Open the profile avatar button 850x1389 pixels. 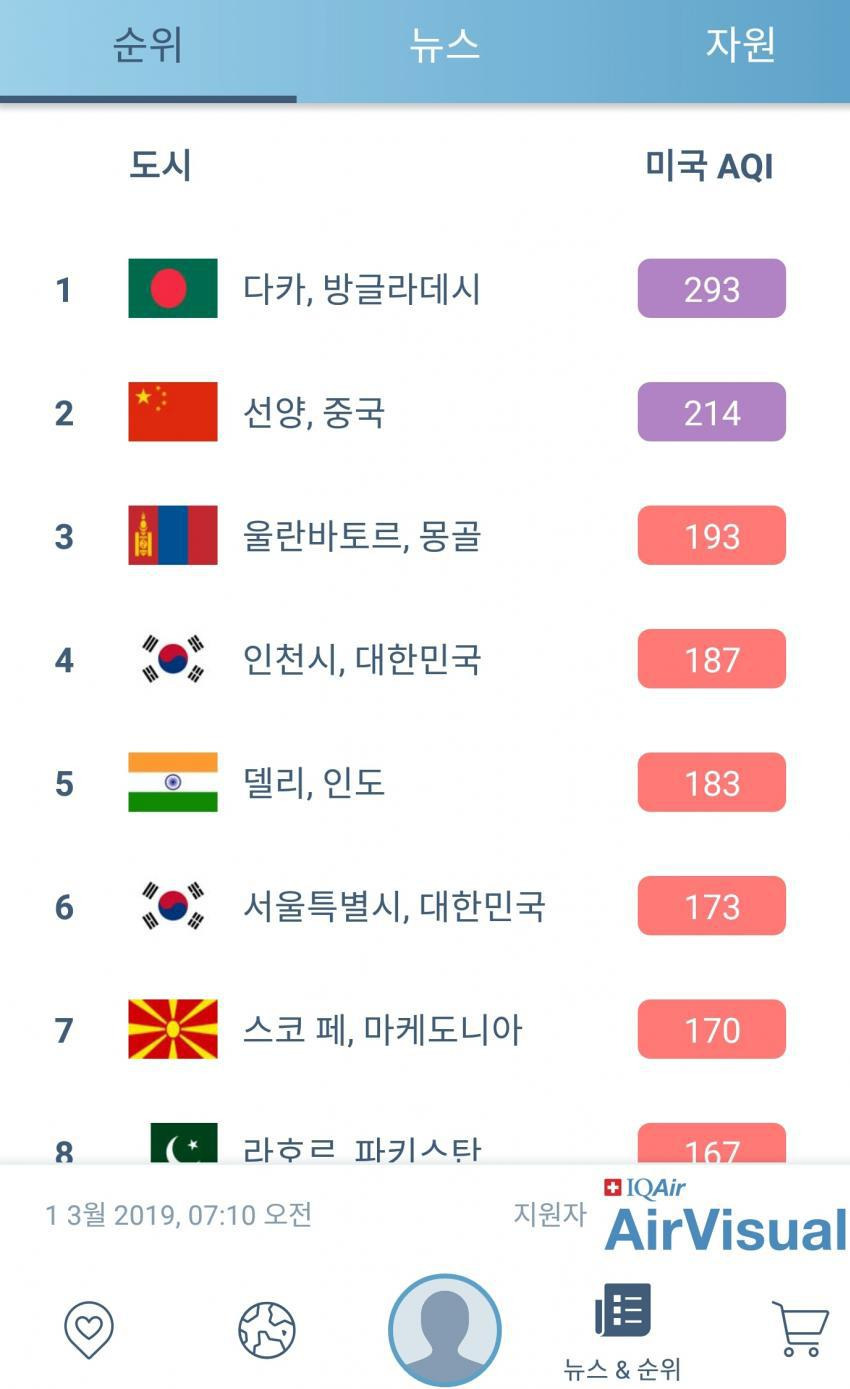(x=444, y=1330)
